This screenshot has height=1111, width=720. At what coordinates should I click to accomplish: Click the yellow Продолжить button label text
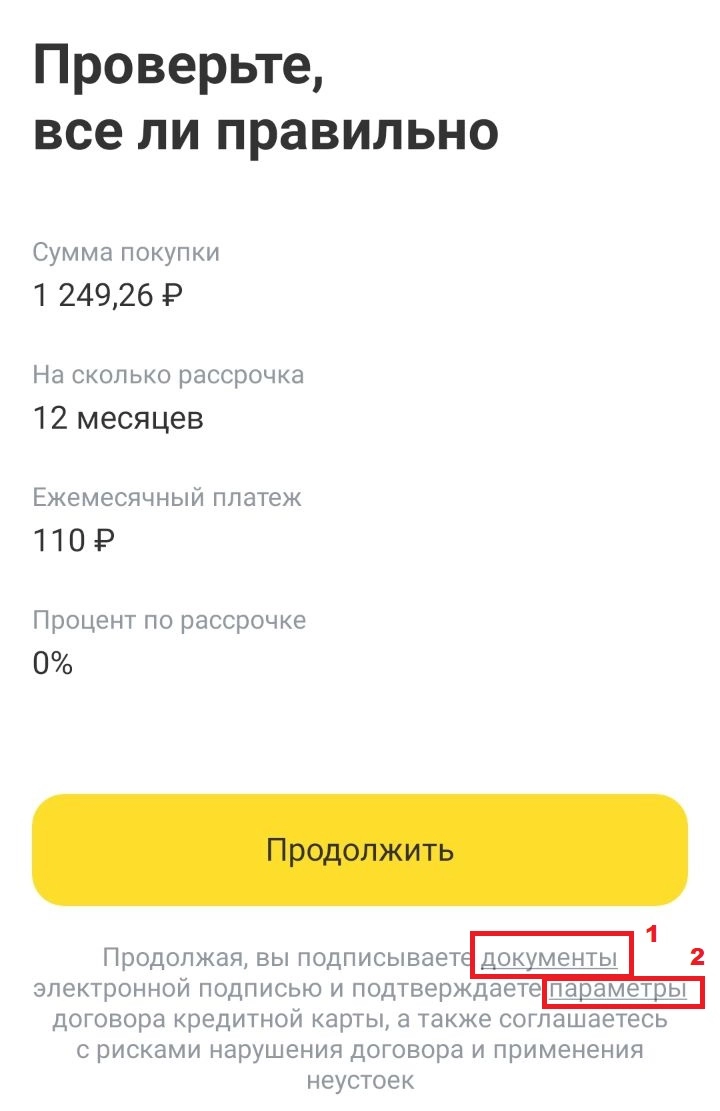[x=360, y=850]
